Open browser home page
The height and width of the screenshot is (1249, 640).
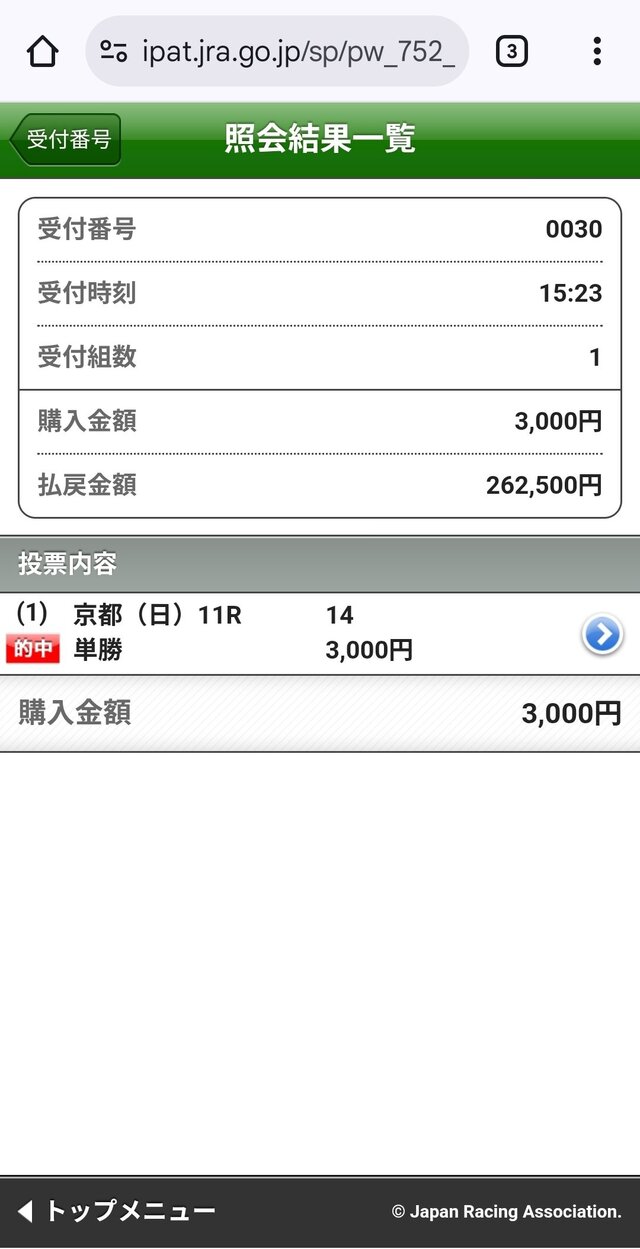[x=42, y=51]
